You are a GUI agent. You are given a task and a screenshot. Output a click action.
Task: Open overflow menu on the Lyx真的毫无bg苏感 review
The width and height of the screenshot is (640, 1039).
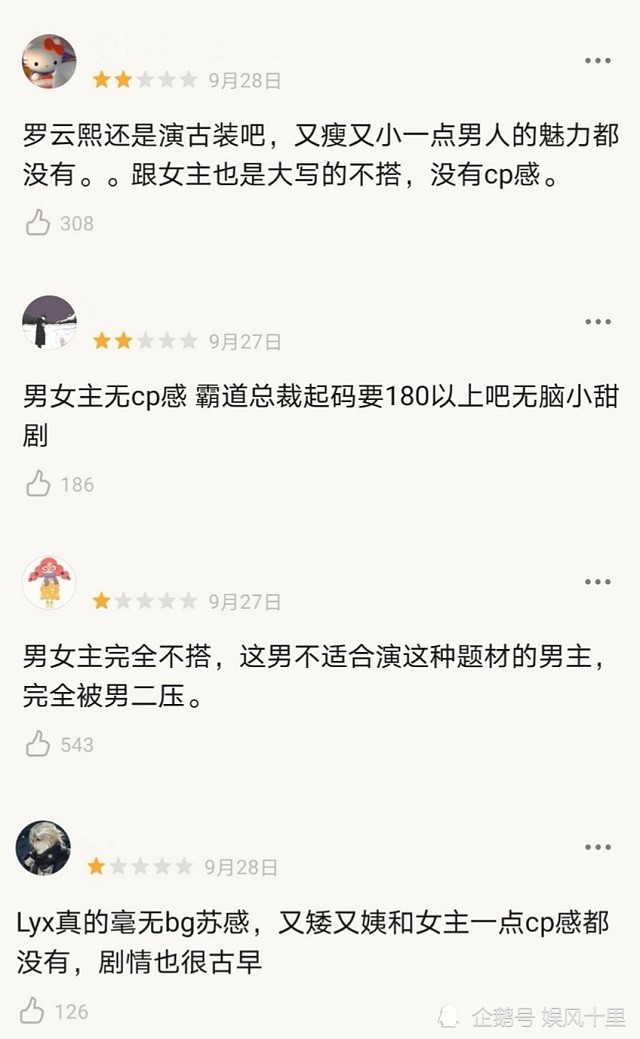tap(597, 847)
